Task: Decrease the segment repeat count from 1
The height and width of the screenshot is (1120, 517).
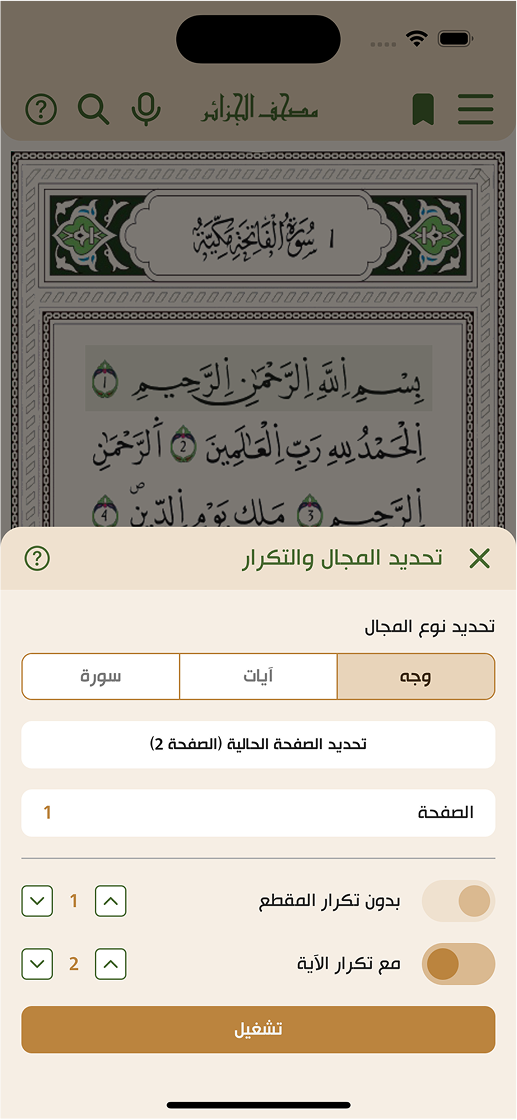Action: pos(37,901)
